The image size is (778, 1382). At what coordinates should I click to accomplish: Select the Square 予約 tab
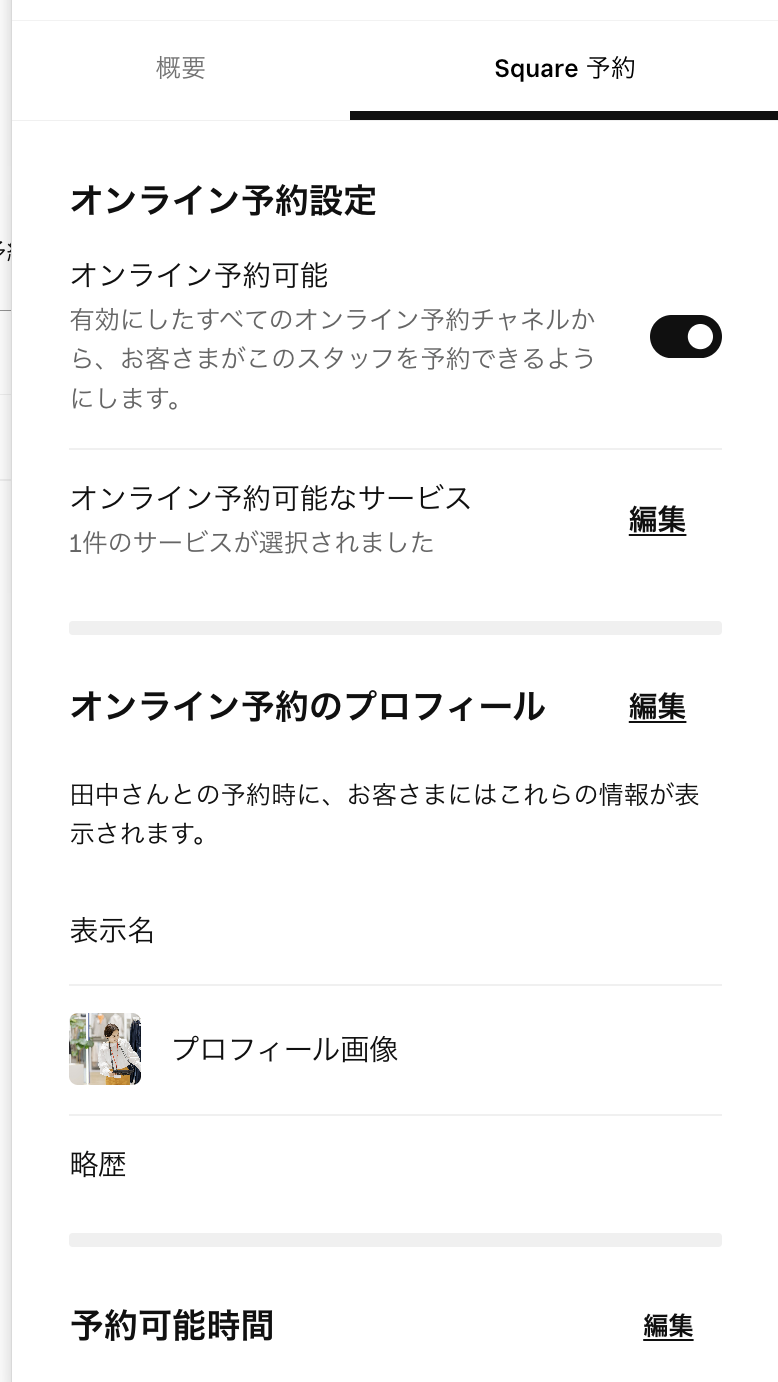point(563,68)
